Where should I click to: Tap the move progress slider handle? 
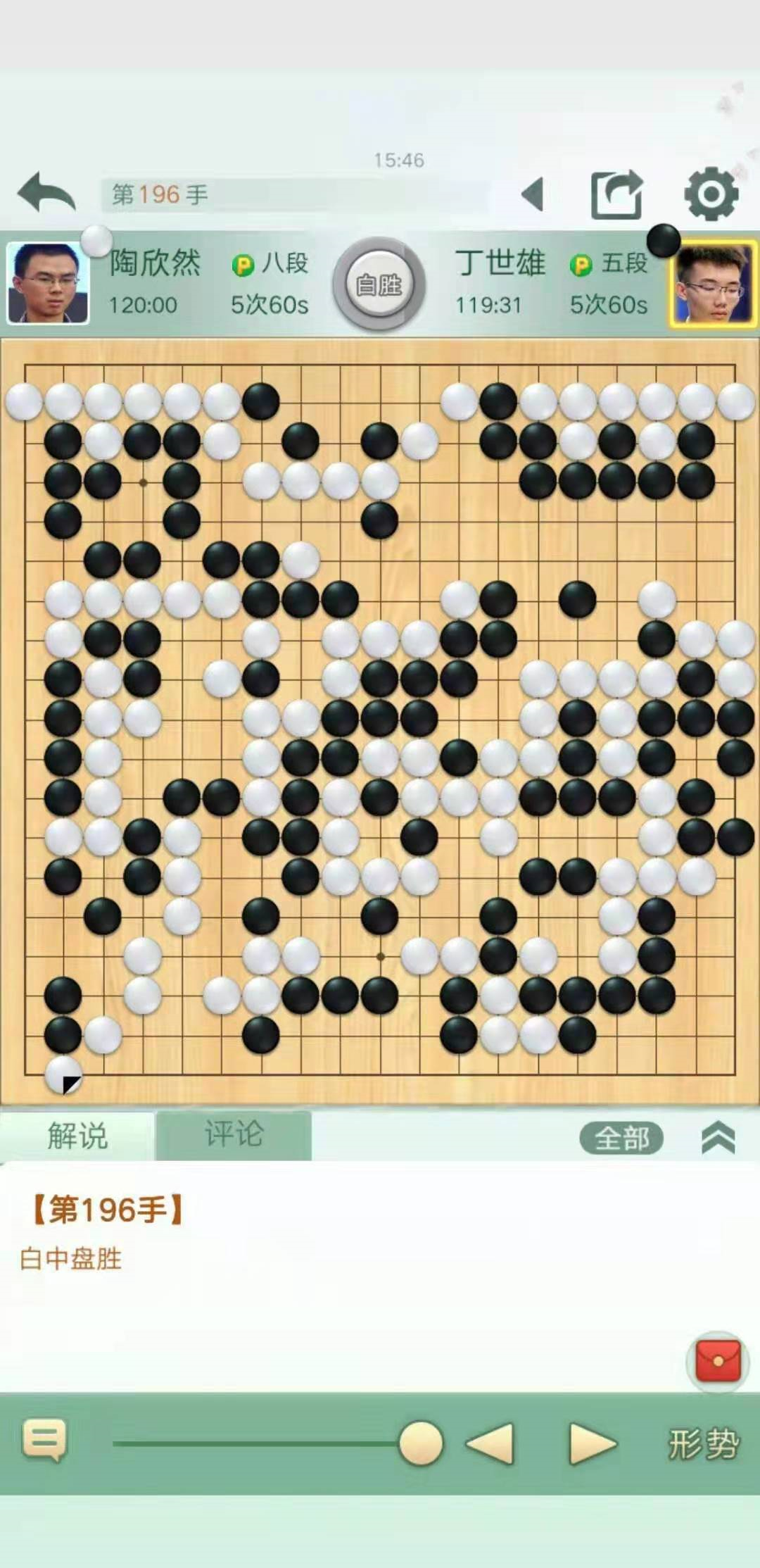coord(421,1443)
